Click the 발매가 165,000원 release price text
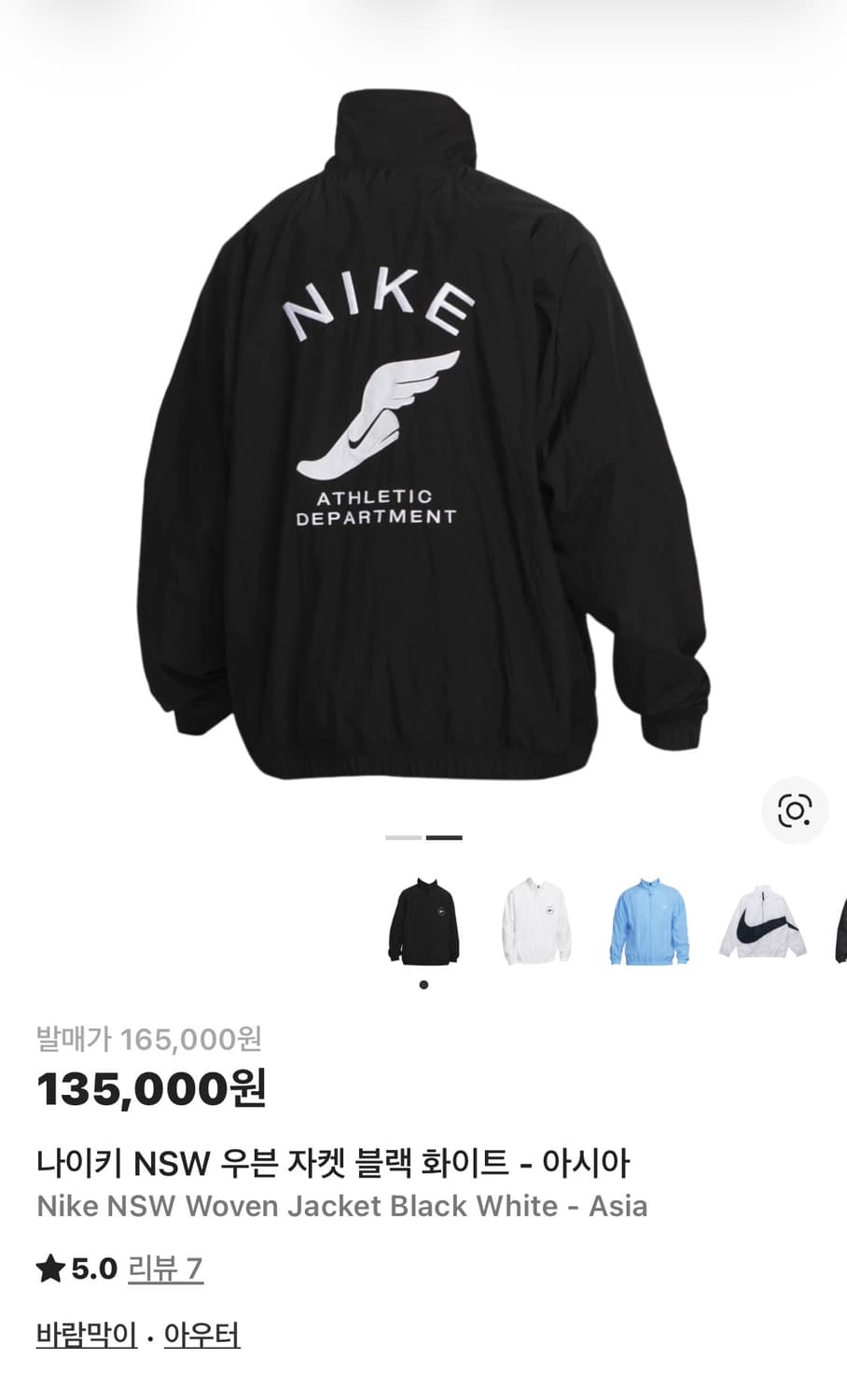The image size is (847, 1400). click(x=149, y=1034)
